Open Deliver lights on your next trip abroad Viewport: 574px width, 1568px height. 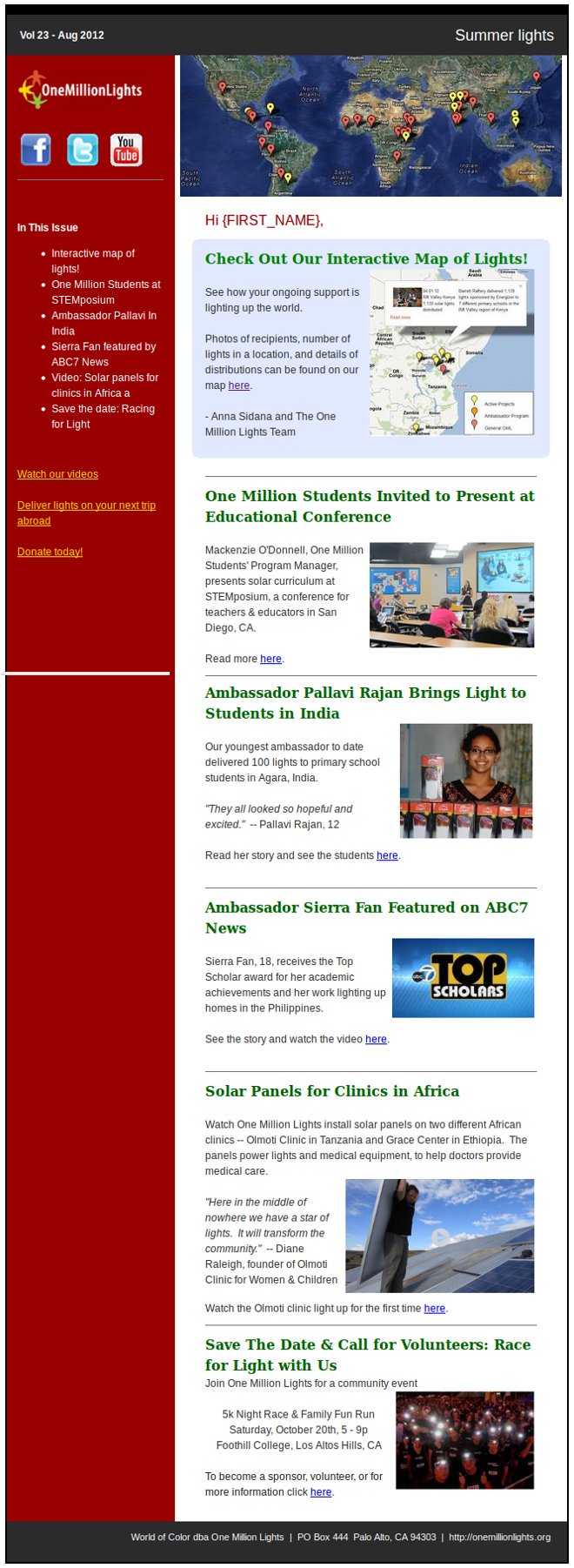pyautogui.click(x=86, y=506)
